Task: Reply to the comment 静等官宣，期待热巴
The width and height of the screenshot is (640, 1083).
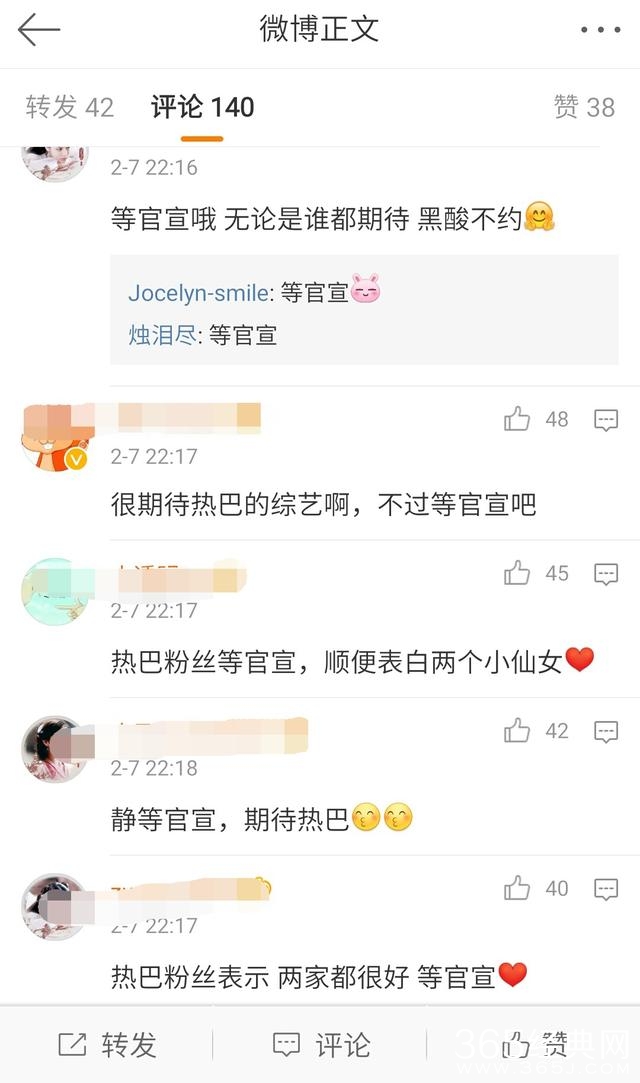Action: point(606,732)
